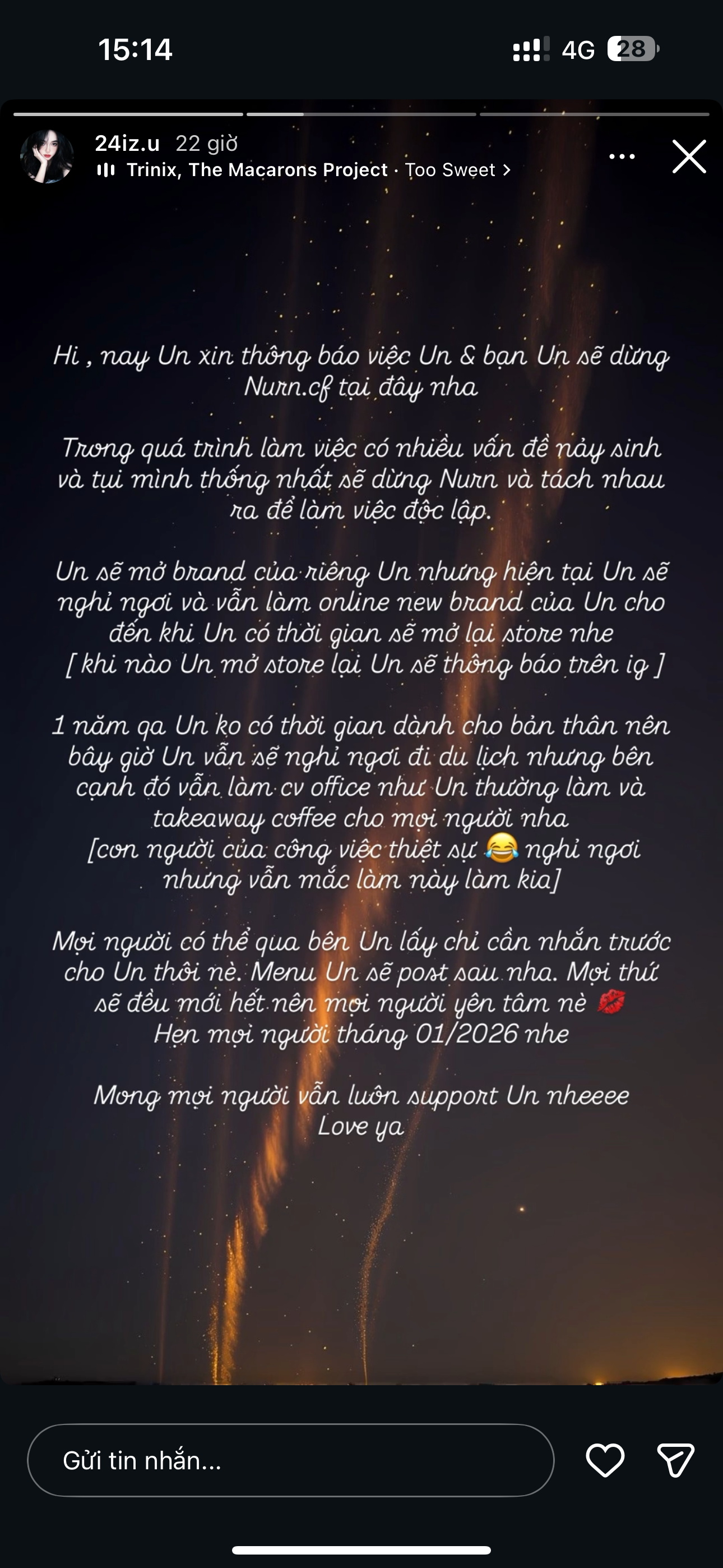Open 24iz.u profile picture

click(x=47, y=156)
